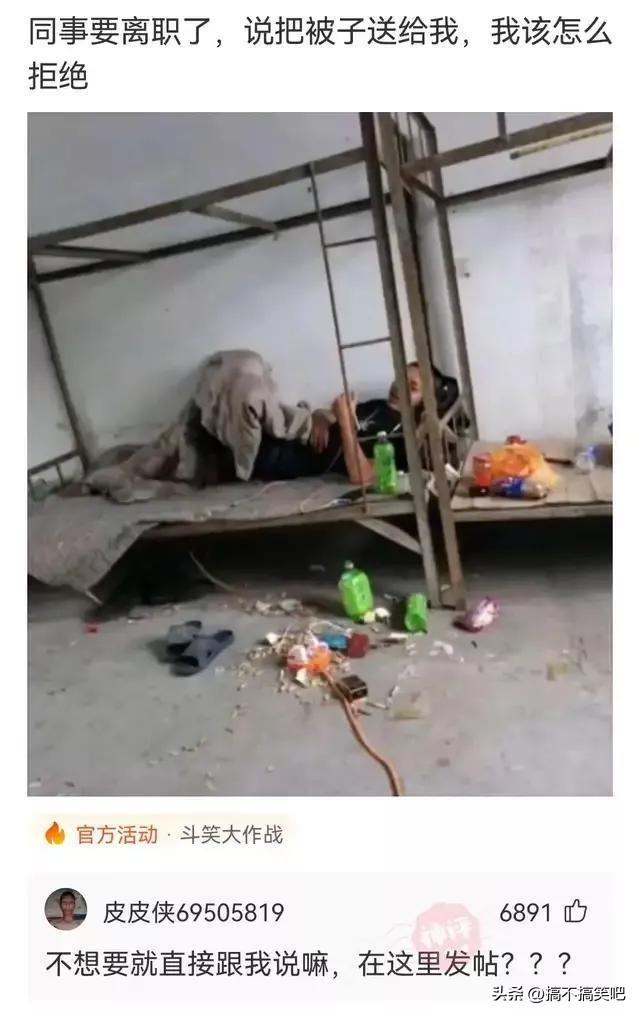View the profile picture of 皮皮侠69505819
Viewport: 640px width, 1016px height.
tap(66, 910)
